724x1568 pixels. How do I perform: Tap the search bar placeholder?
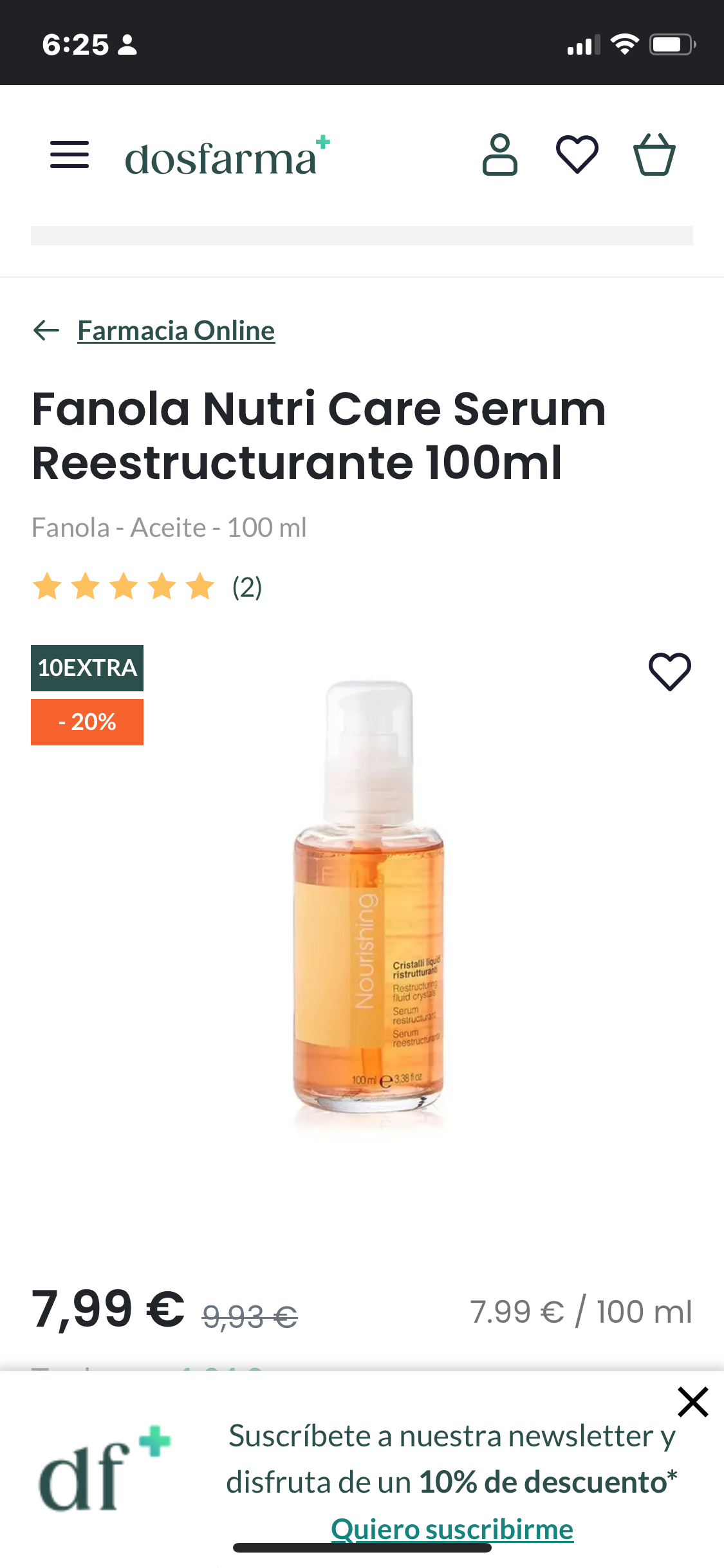pos(362,236)
